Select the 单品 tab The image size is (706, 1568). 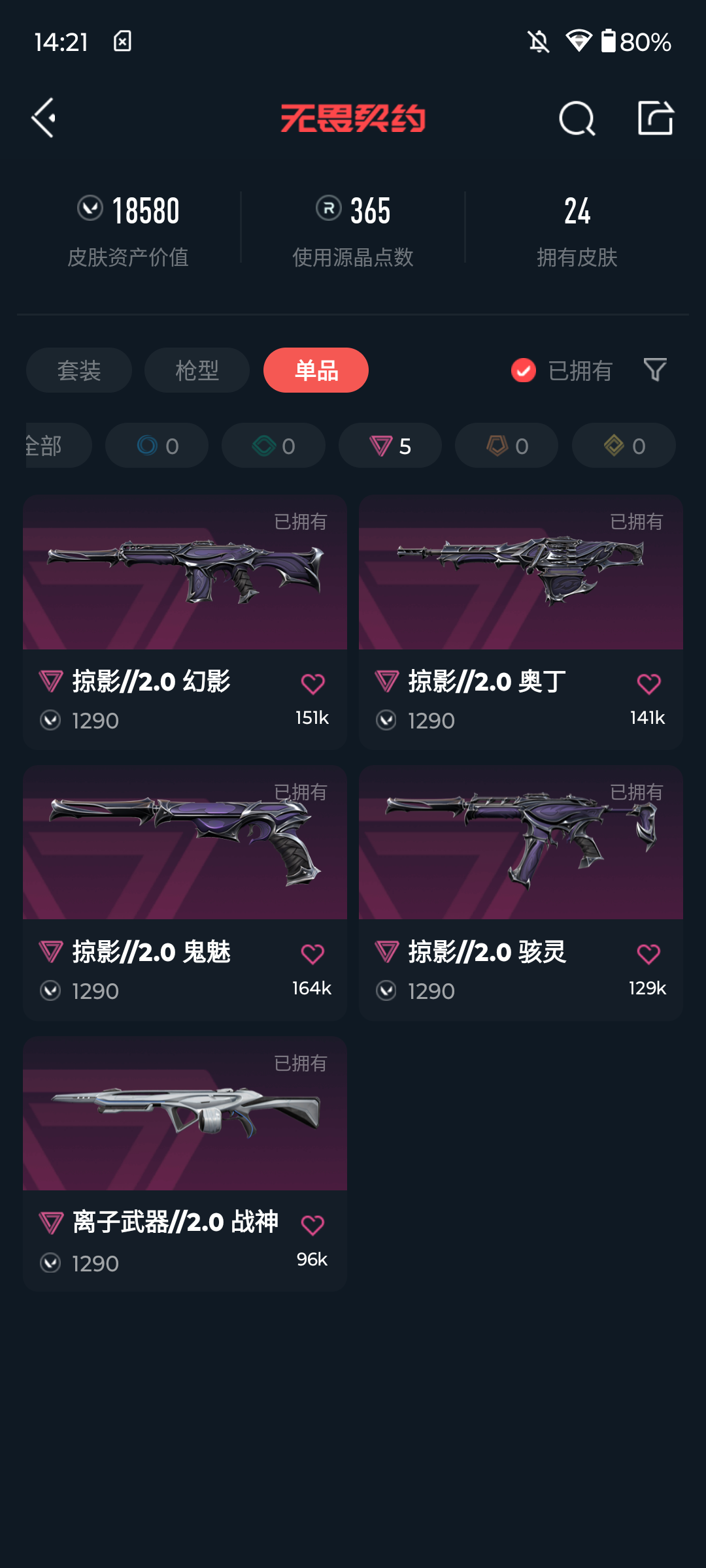point(316,370)
